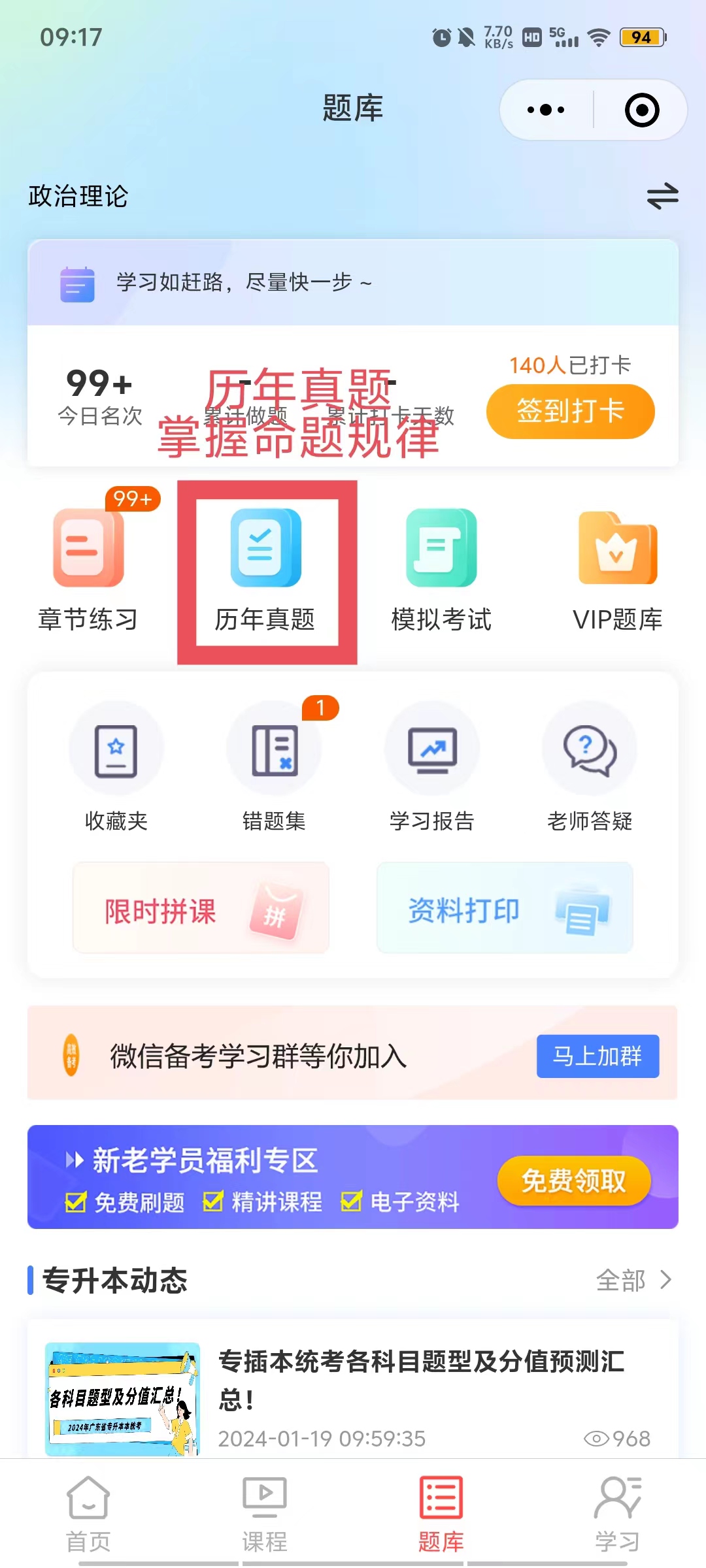This screenshot has width=706, height=1568.
Task: Switch to the 首页 tab
Action: [x=88, y=1514]
